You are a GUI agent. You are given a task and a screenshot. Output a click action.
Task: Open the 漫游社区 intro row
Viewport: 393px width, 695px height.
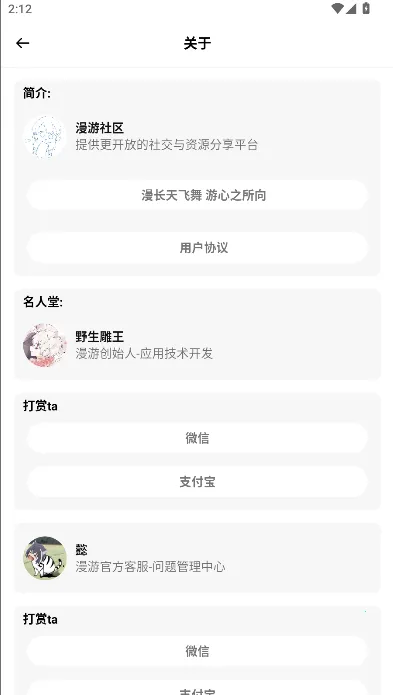tap(197, 137)
